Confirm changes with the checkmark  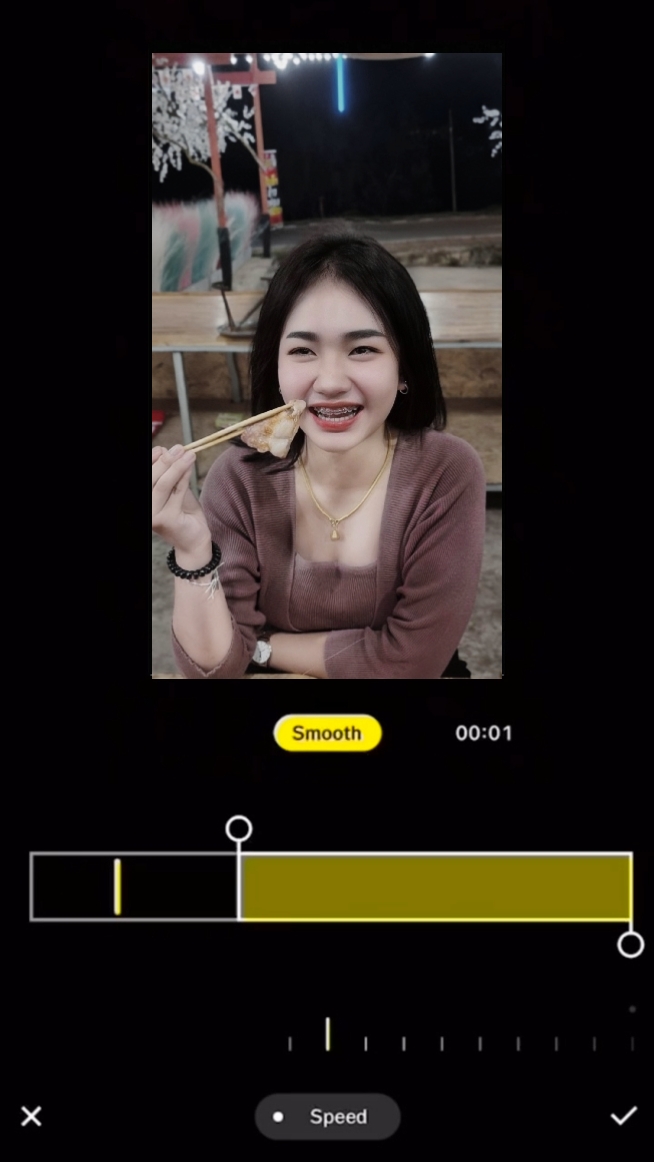tap(624, 1115)
